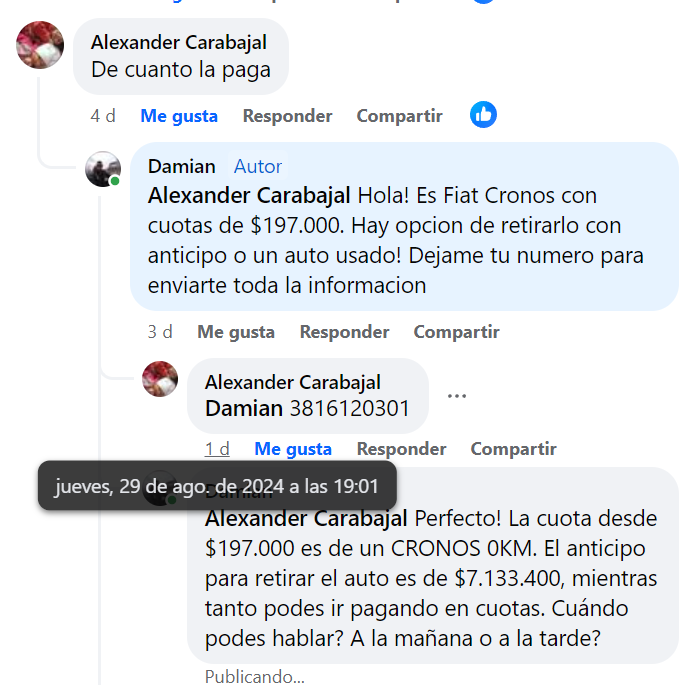Reply to Damian's Fiat Cronos comment
This screenshot has width=681, height=685.
pos(344,332)
